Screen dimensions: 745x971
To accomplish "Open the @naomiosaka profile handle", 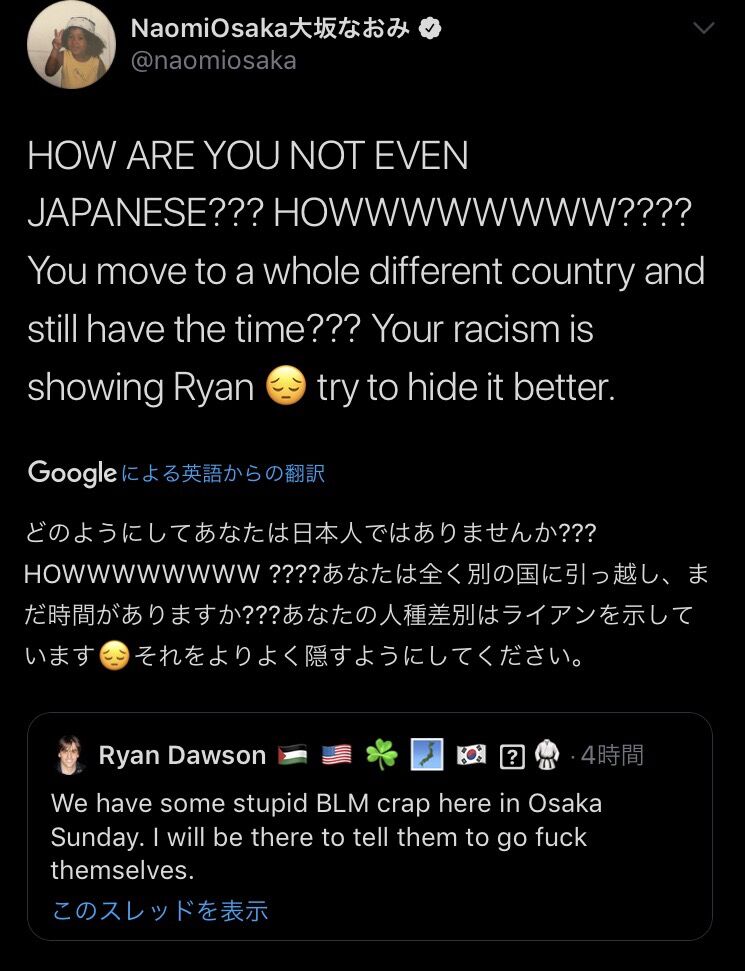I will click(x=213, y=60).
